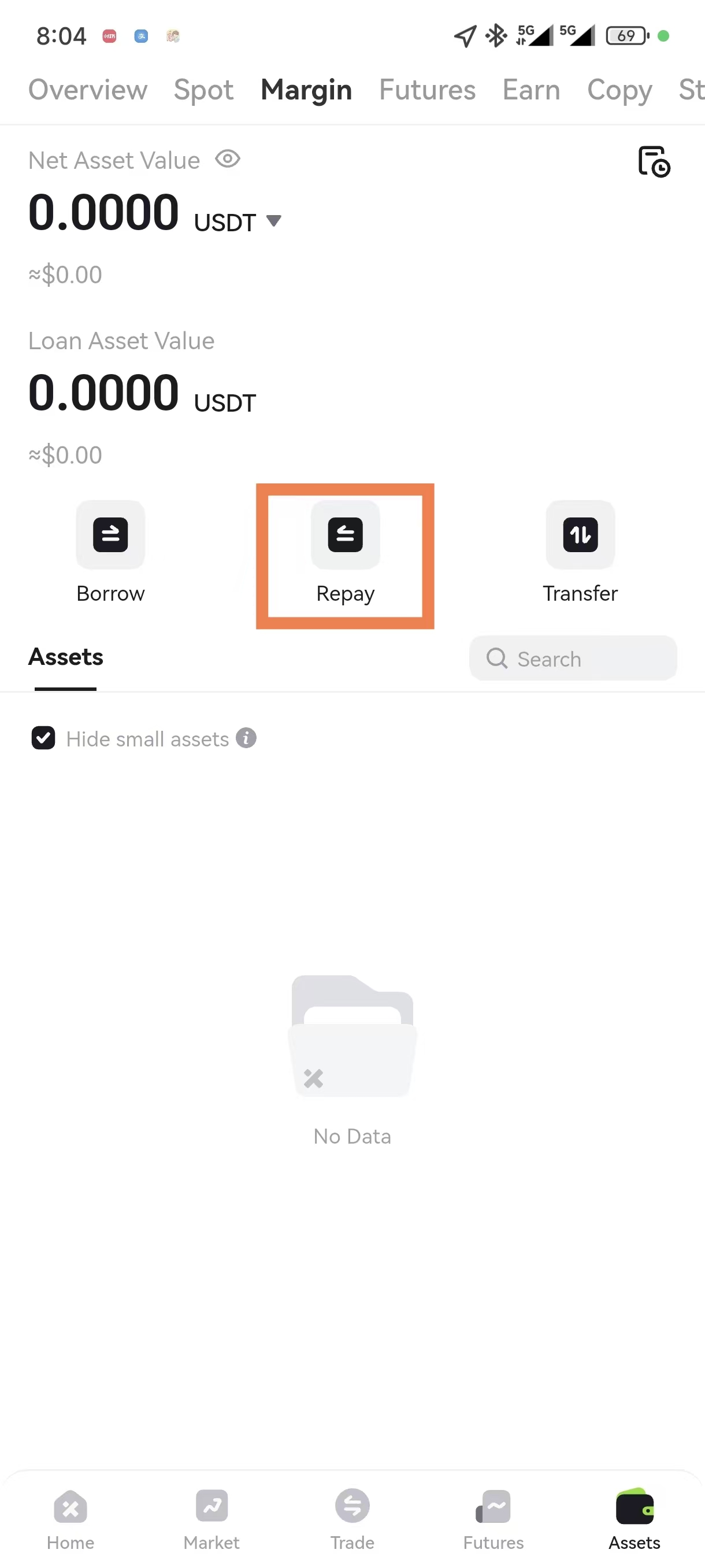
Task: Open the margin history records icon
Action: tap(654, 161)
